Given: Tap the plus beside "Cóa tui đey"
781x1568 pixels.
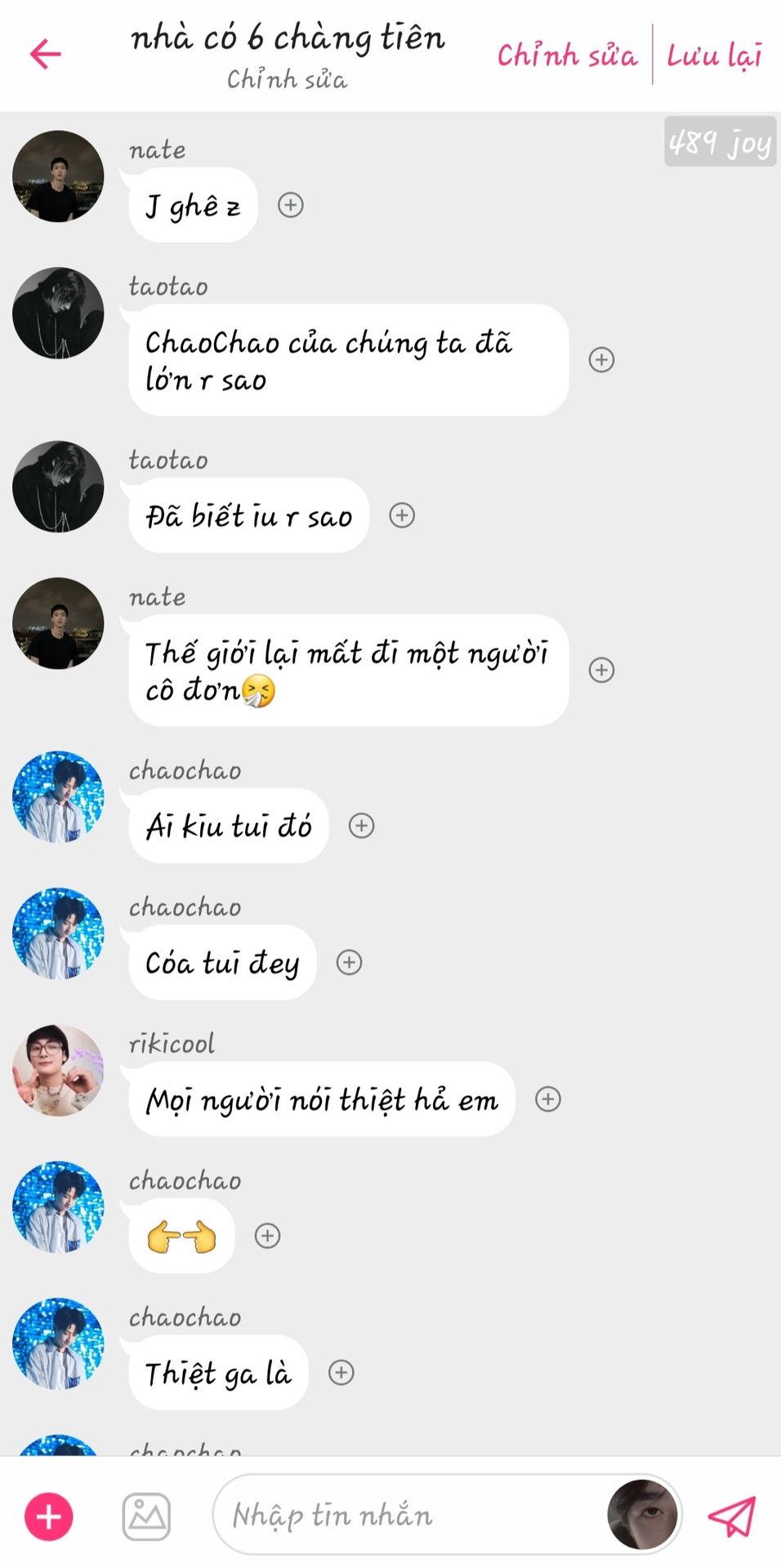Looking at the screenshot, I should coord(350,962).
